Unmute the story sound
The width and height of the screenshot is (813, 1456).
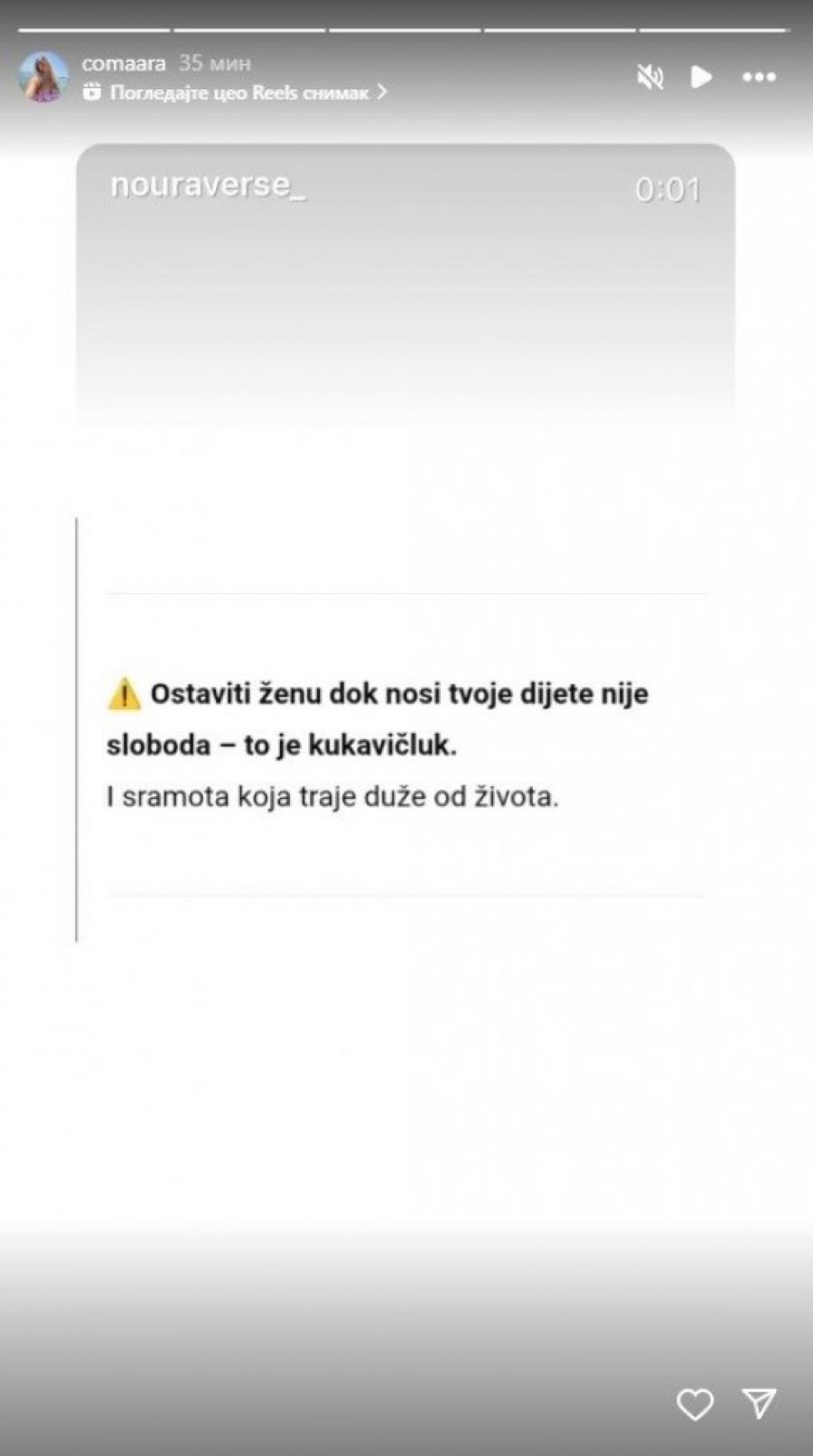[x=650, y=78]
